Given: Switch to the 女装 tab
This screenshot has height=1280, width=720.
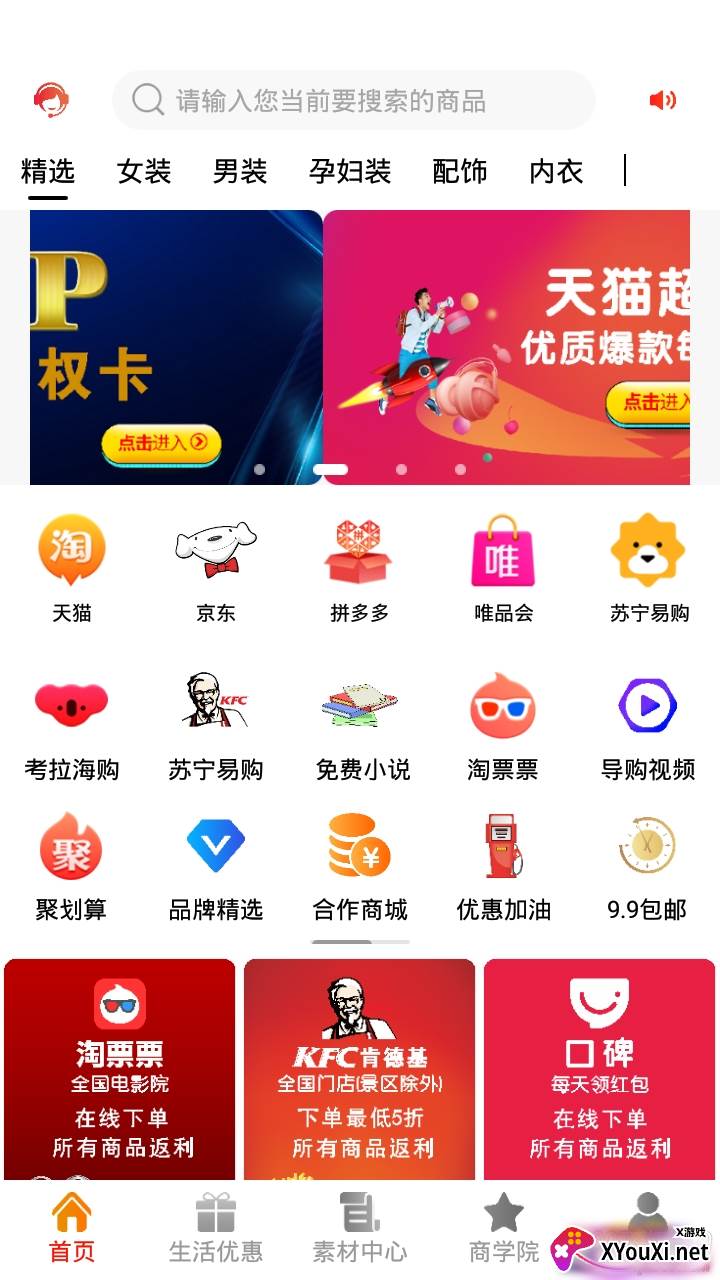Looking at the screenshot, I should (x=144, y=172).
